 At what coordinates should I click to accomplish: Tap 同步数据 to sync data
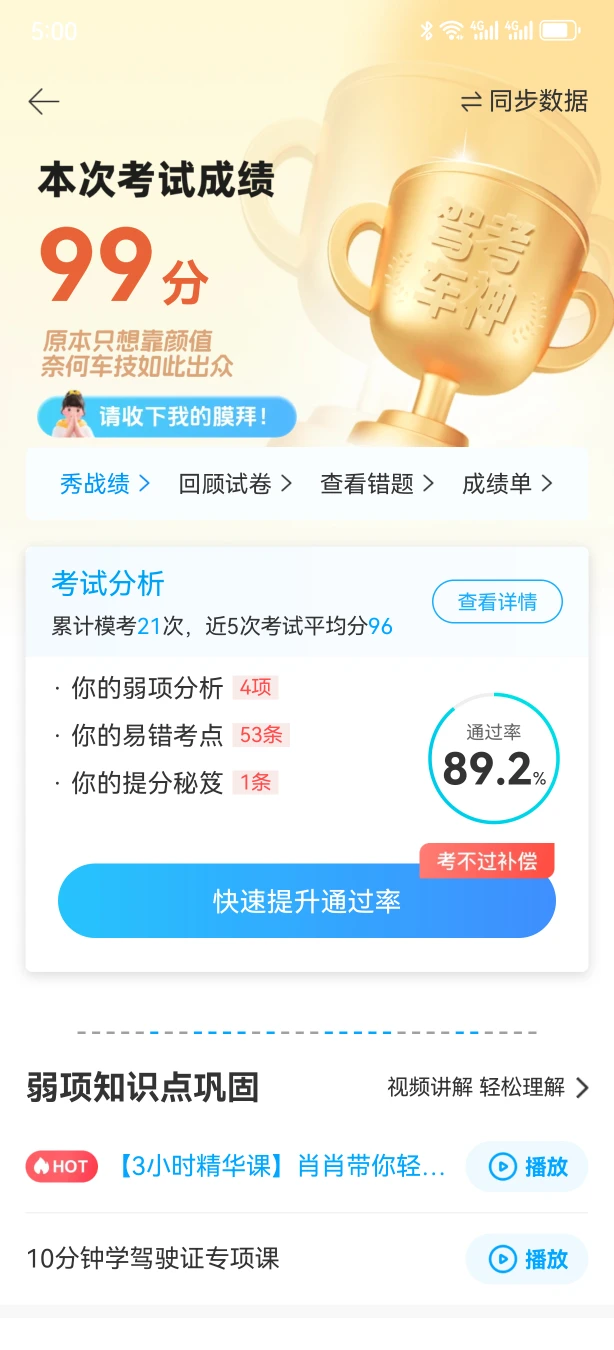(524, 101)
